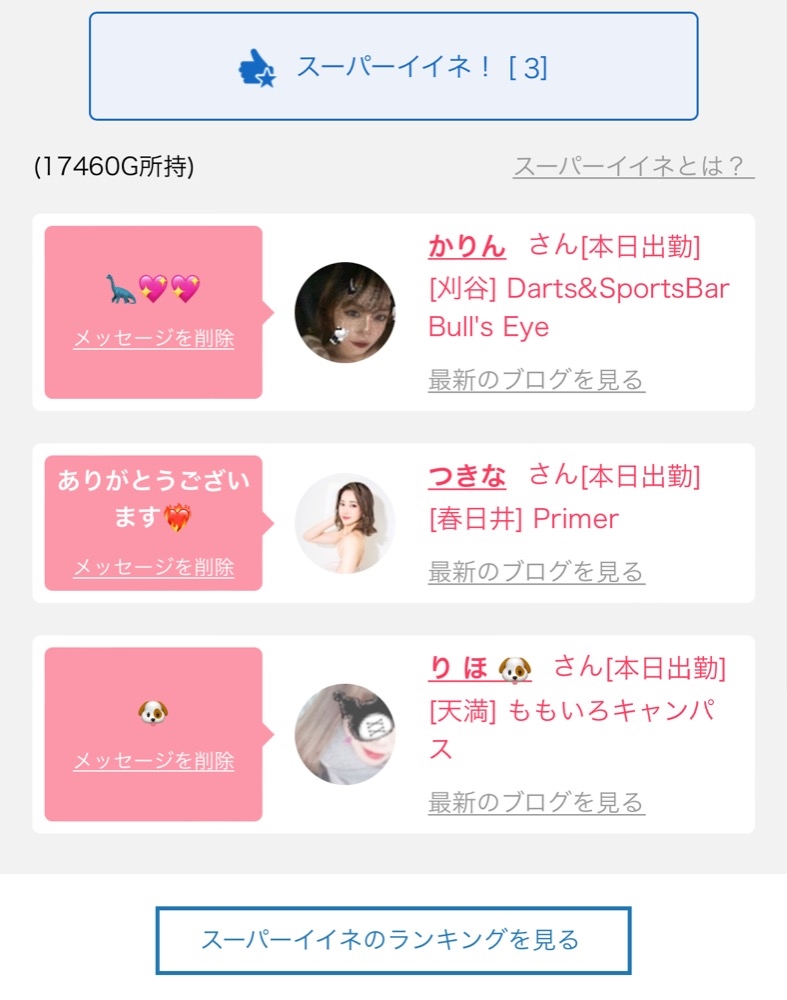This screenshot has height=1000, width=787.
Task: View りほ's latest blog
Action: [x=536, y=802]
